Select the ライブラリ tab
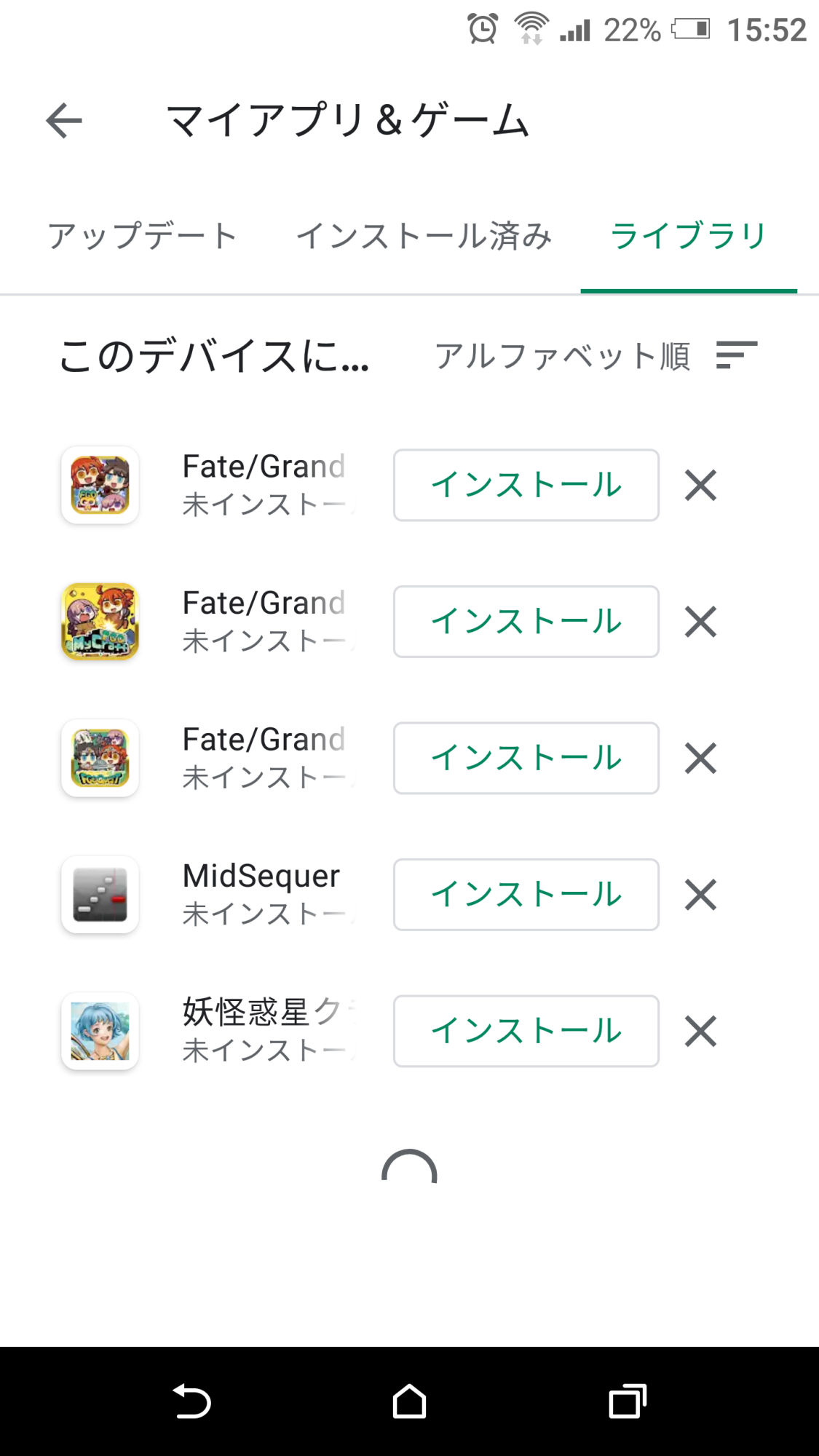Image resolution: width=819 pixels, height=1456 pixels. click(688, 237)
